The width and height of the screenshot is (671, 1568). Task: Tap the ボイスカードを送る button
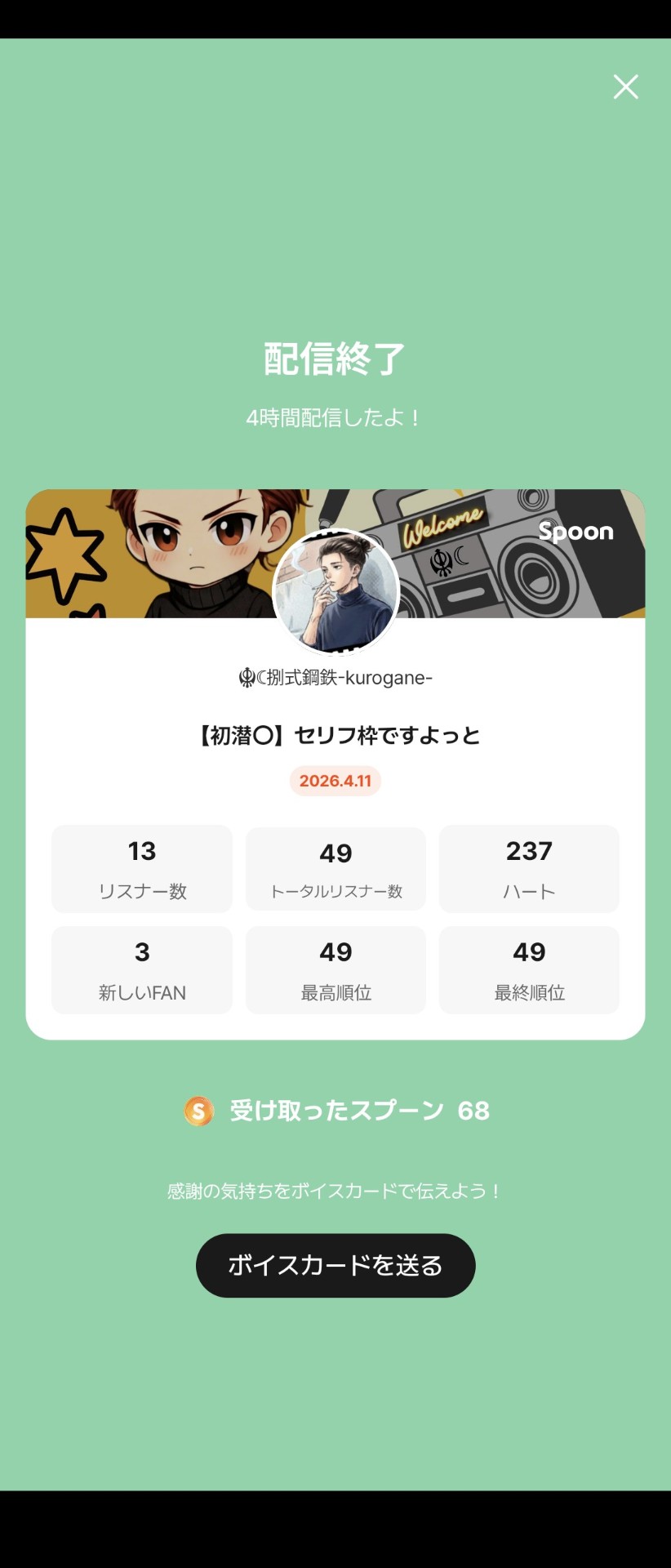(x=335, y=1265)
